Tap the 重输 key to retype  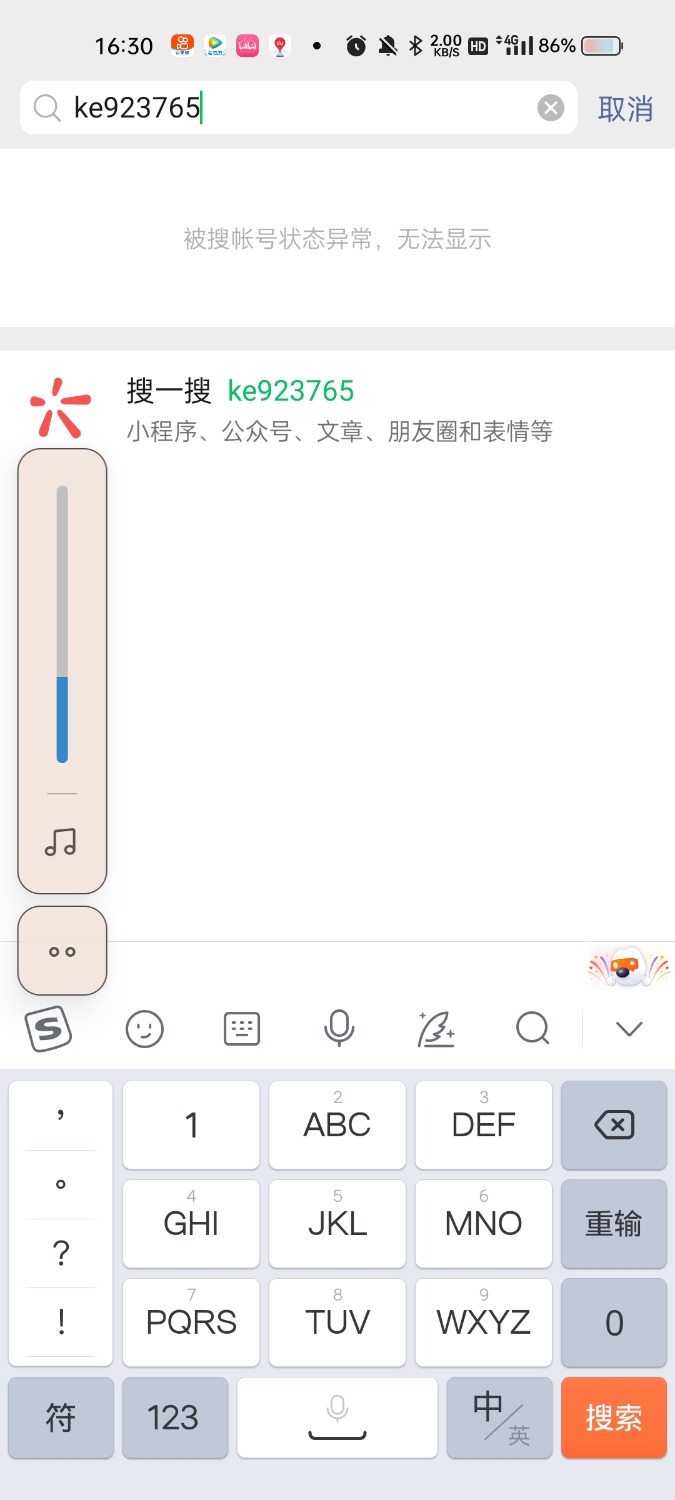pos(613,1224)
